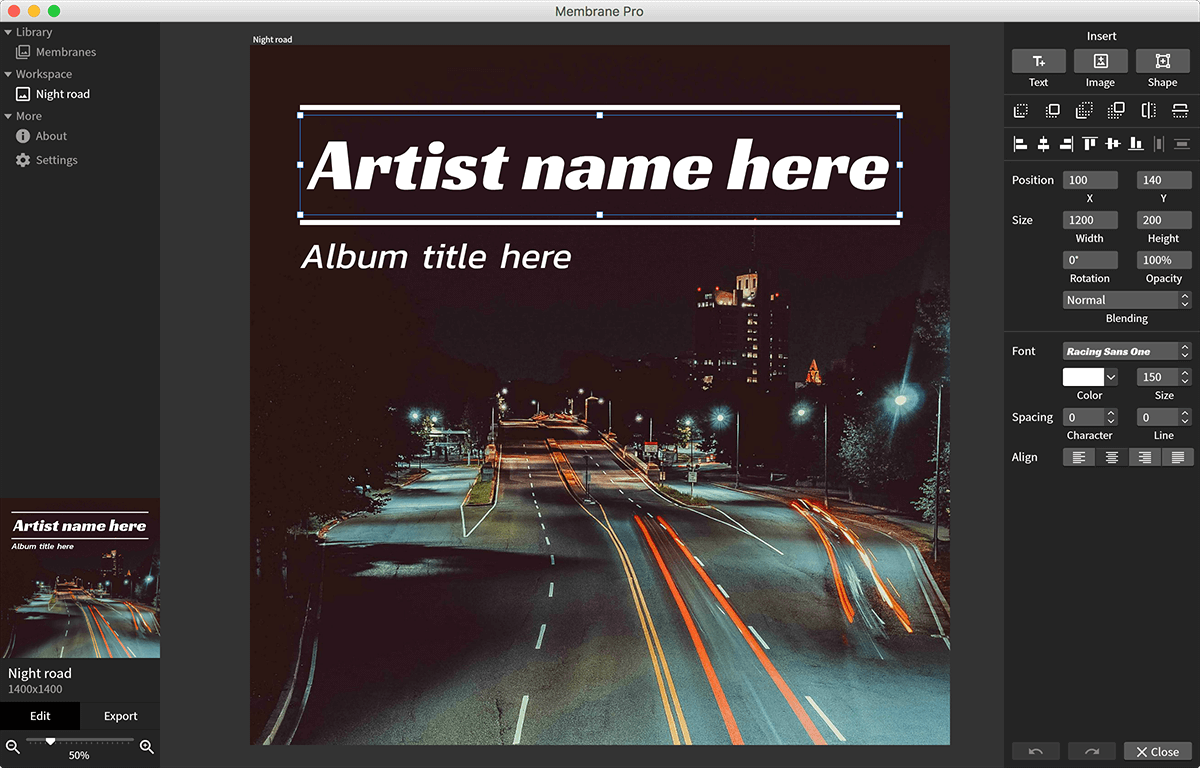This screenshot has height=768, width=1200.
Task: Insert a new Text element
Action: coord(1038,61)
